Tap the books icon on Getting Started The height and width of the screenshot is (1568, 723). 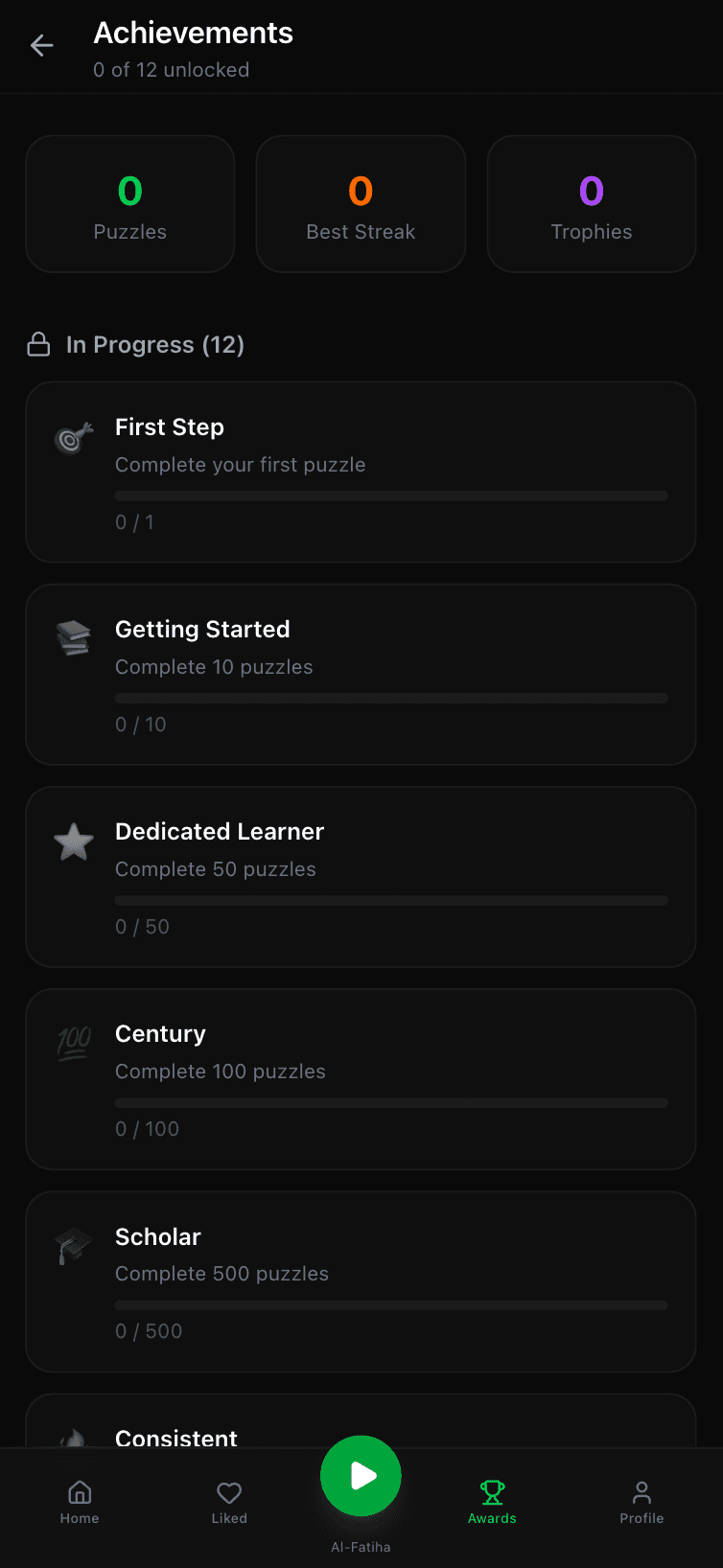[x=74, y=638]
